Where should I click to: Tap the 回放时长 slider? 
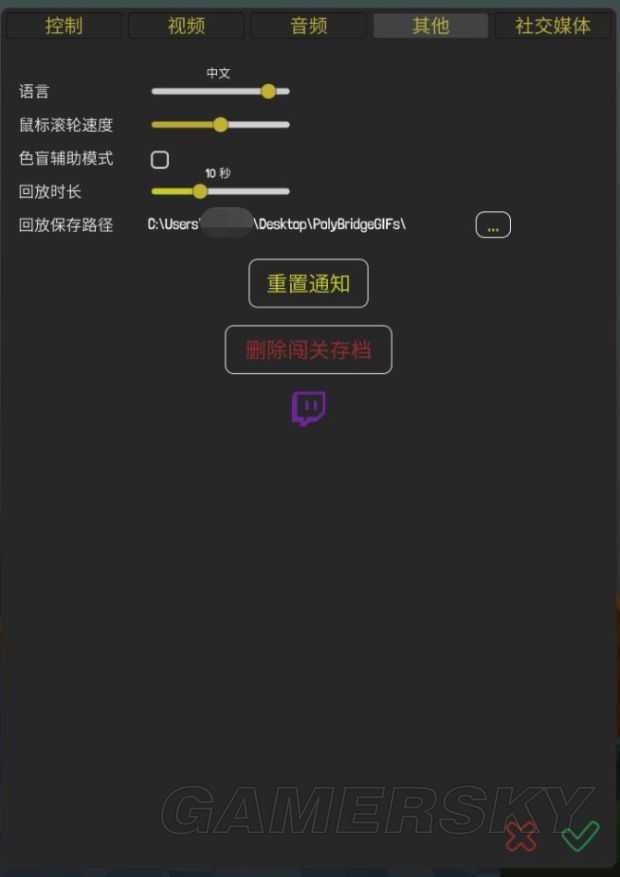pos(200,191)
